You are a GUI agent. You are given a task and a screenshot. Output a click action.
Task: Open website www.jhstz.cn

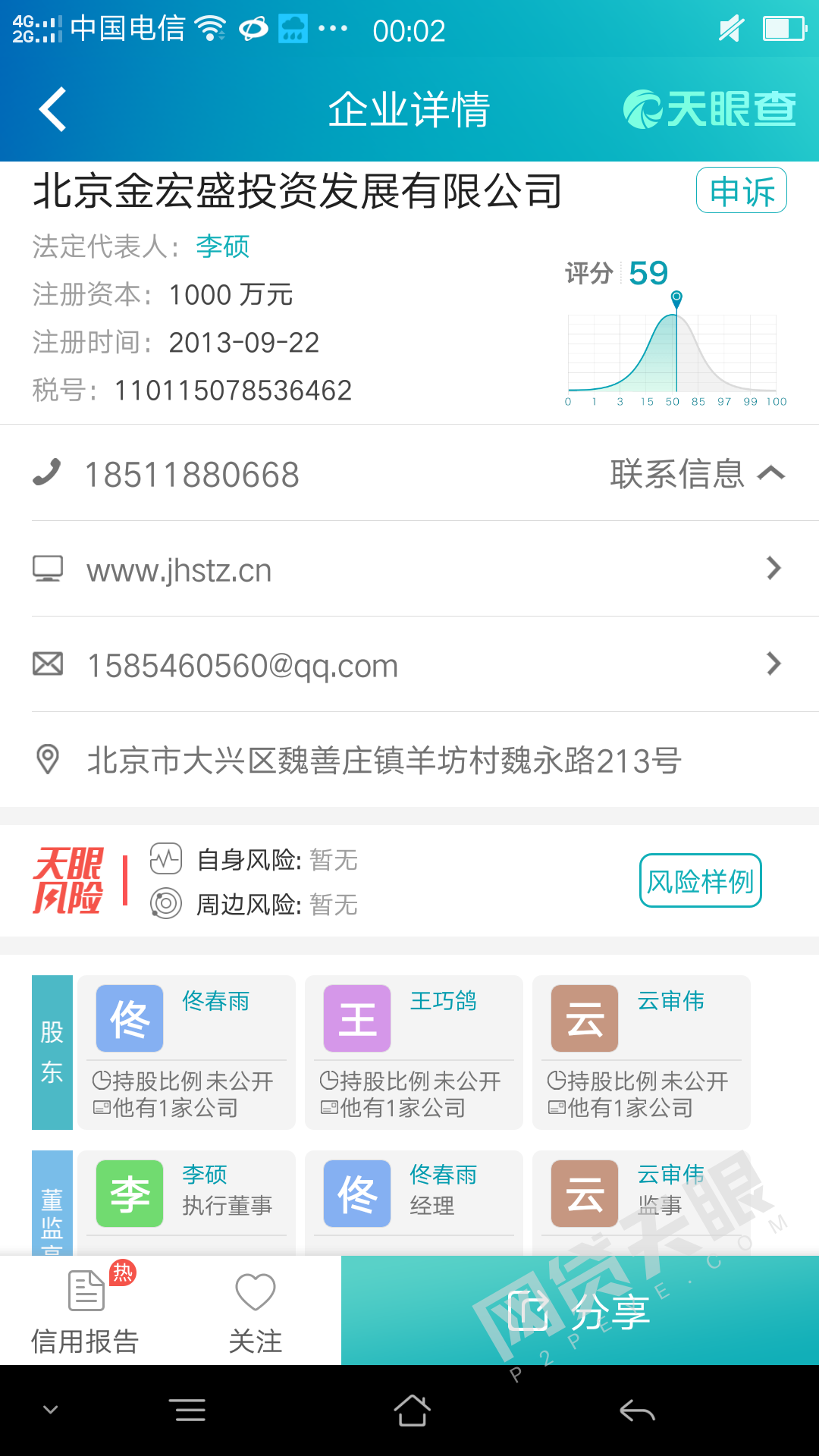[x=409, y=569]
